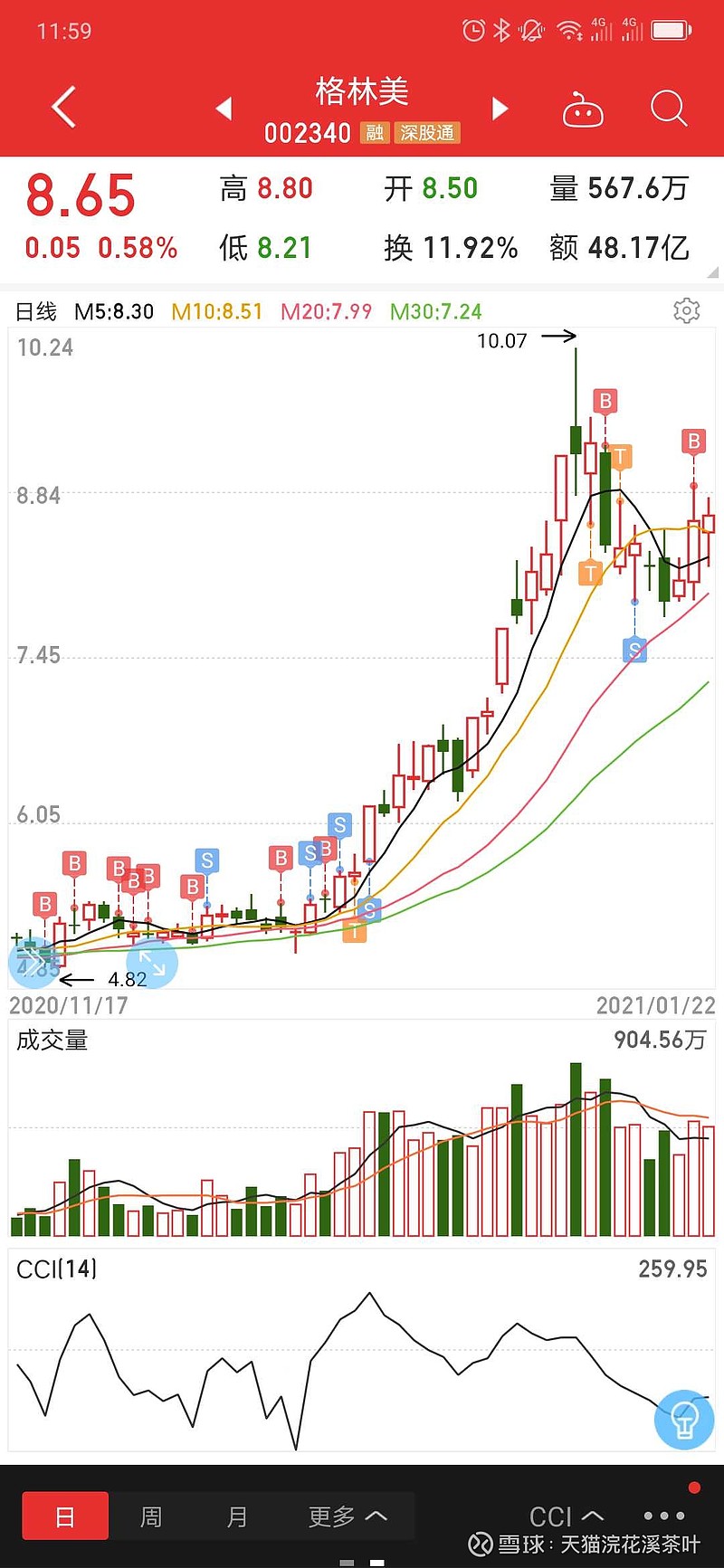Tap the alarm clock icon in status bar
724x1568 pixels.
click(472, 30)
